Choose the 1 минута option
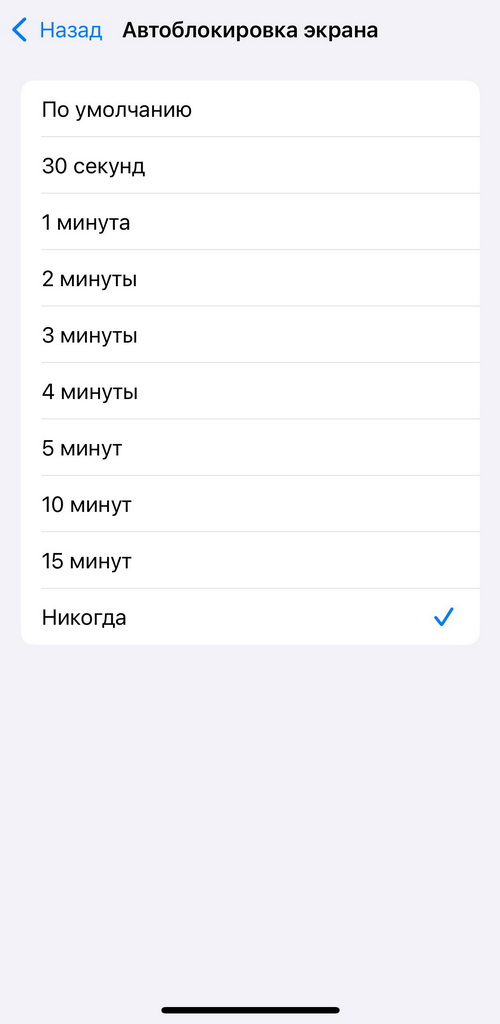Image resolution: width=500 pixels, height=1024 pixels. point(250,221)
